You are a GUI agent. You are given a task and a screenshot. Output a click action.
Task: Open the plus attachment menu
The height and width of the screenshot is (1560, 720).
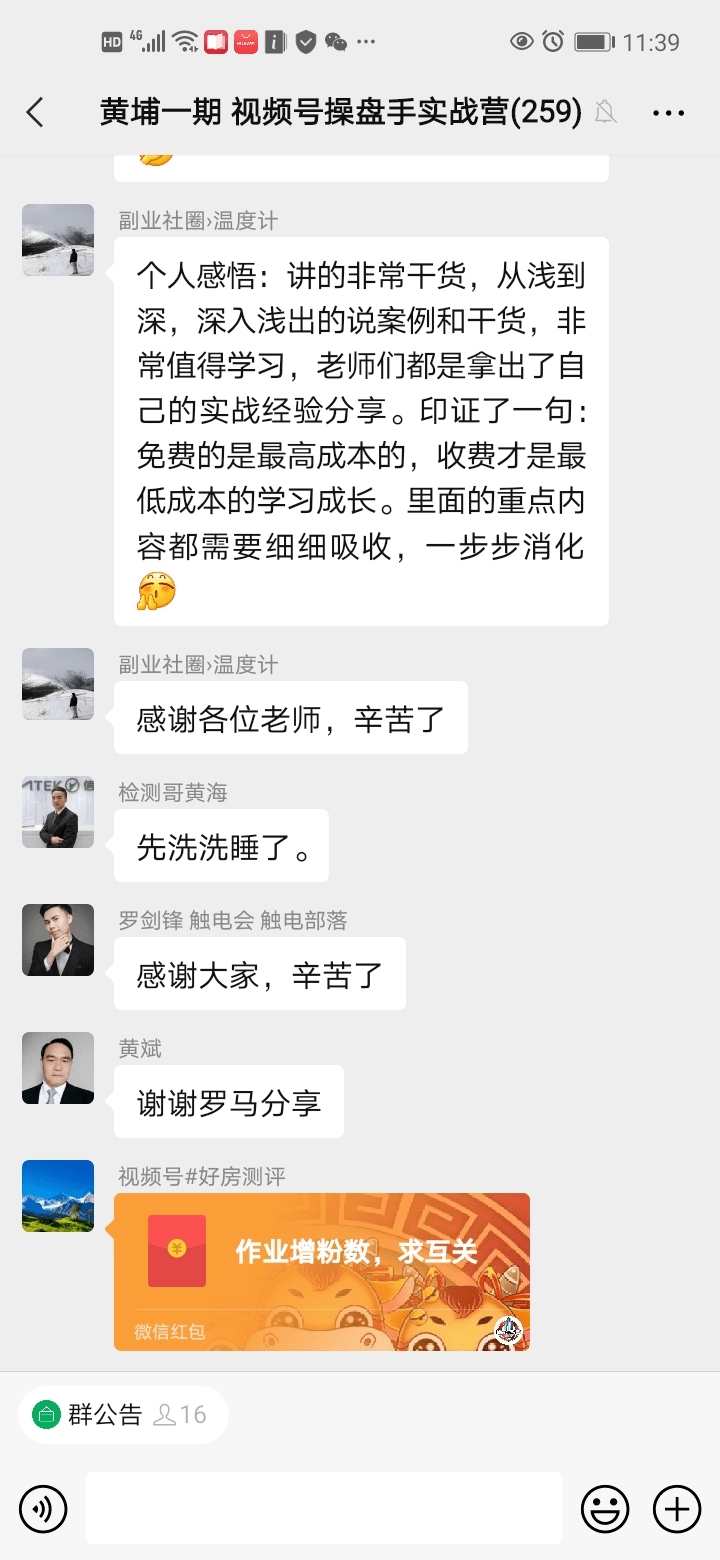[677, 1508]
